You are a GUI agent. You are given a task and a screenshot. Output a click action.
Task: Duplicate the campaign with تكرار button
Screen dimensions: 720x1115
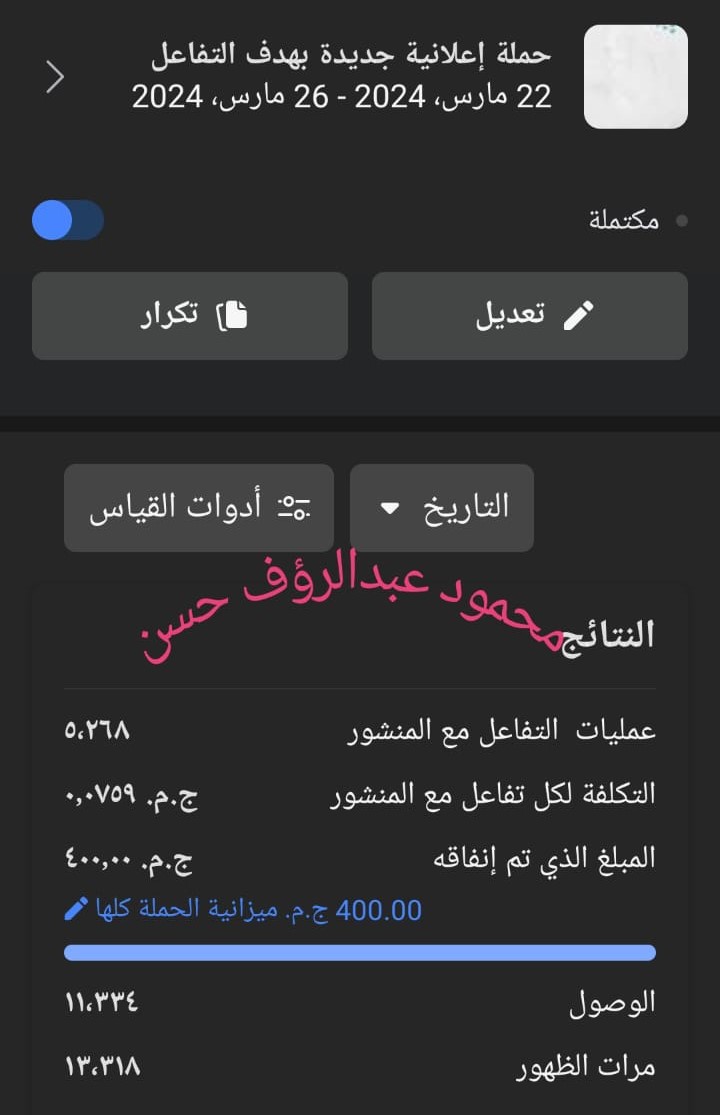[x=190, y=316]
